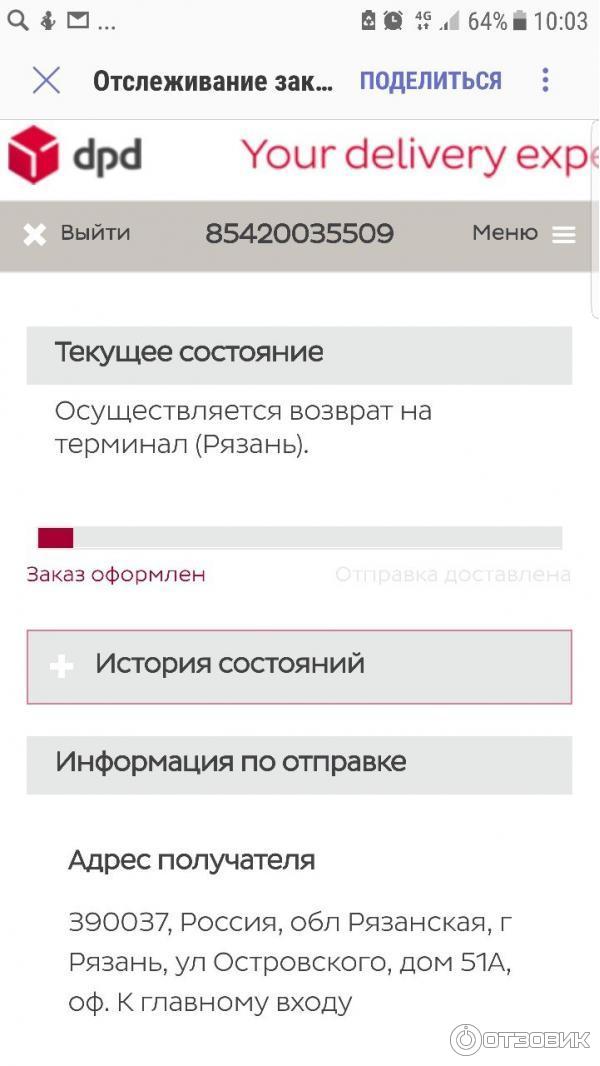This screenshot has height=1066, width=600.
Task: Close the order tracking browser tab
Action: coord(46,81)
